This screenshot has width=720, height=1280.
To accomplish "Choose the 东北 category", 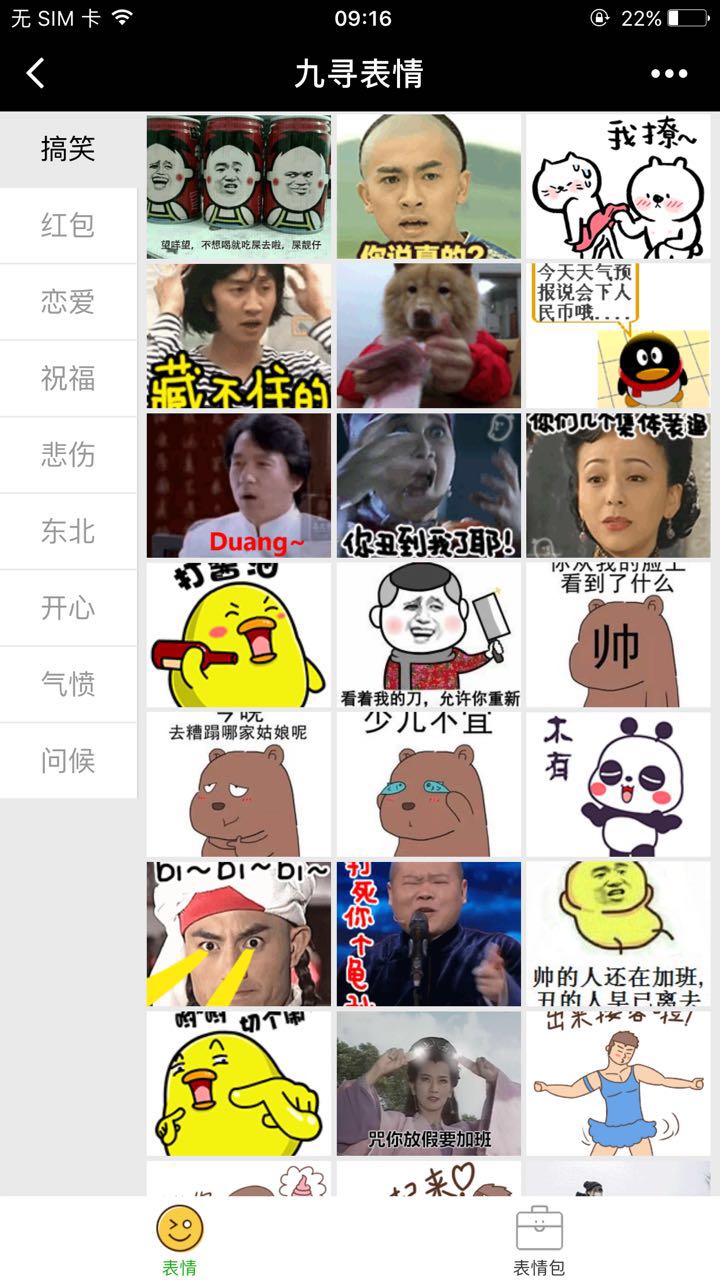I will coord(68,531).
